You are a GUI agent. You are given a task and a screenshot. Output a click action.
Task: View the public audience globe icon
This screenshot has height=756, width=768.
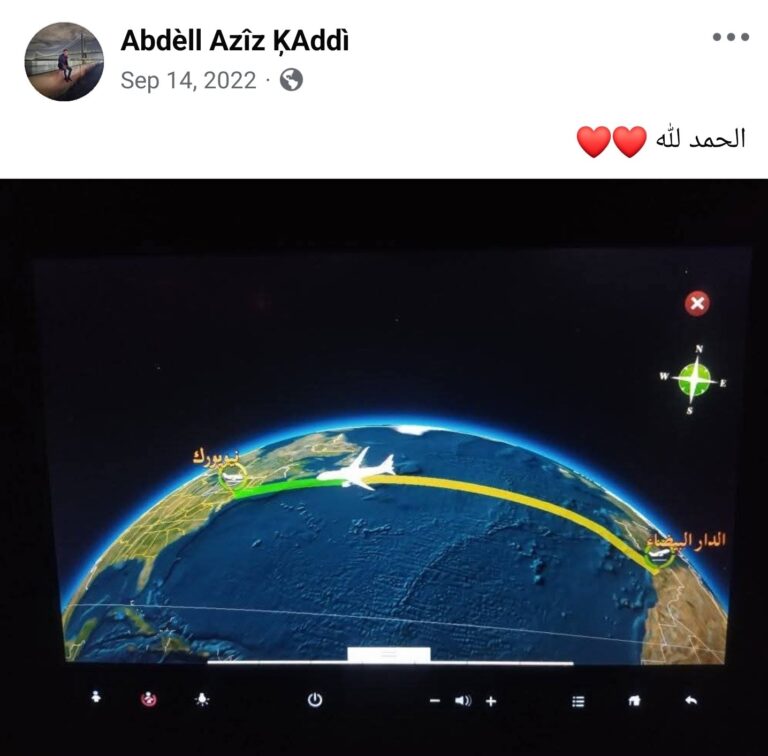click(291, 81)
